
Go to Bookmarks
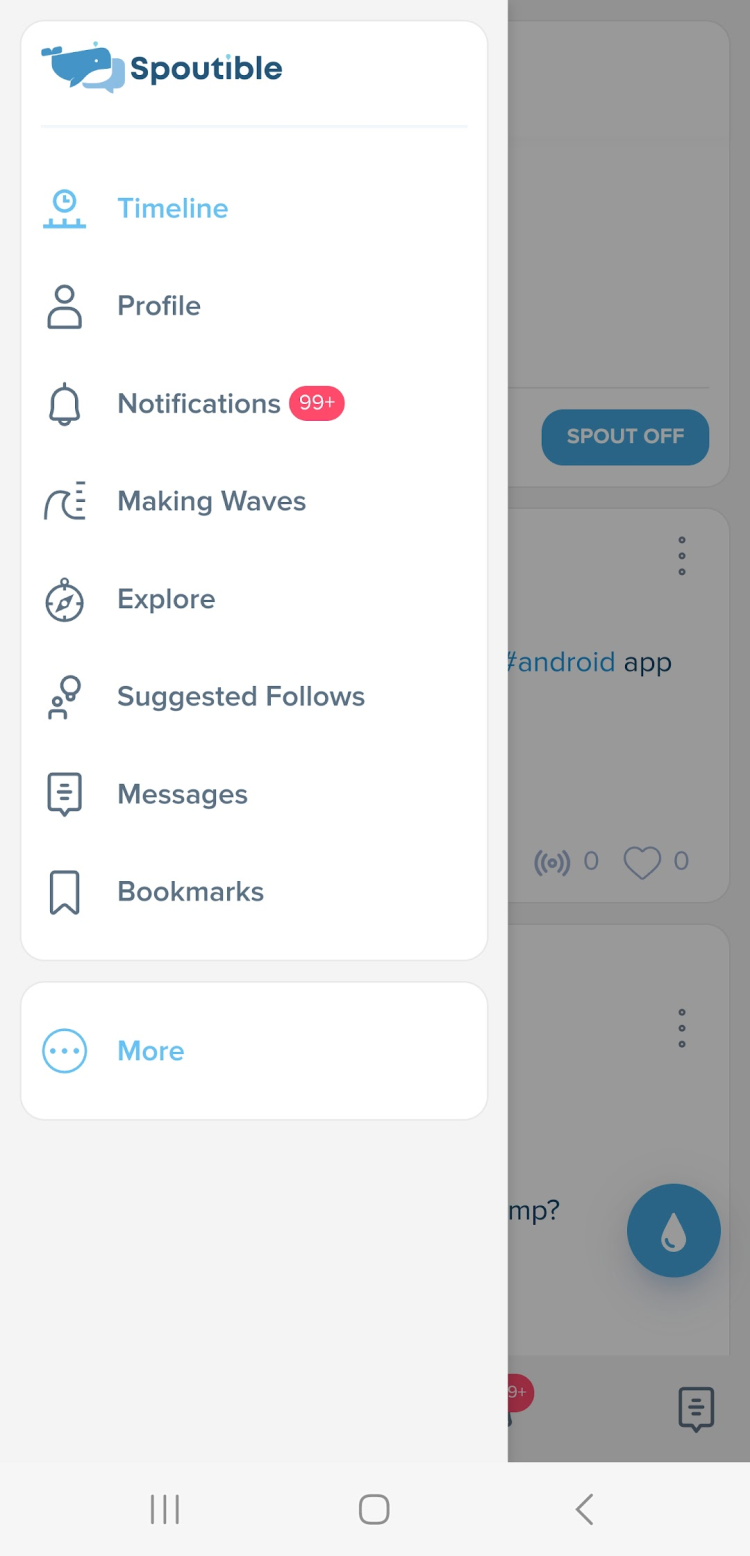tap(190, 892)
